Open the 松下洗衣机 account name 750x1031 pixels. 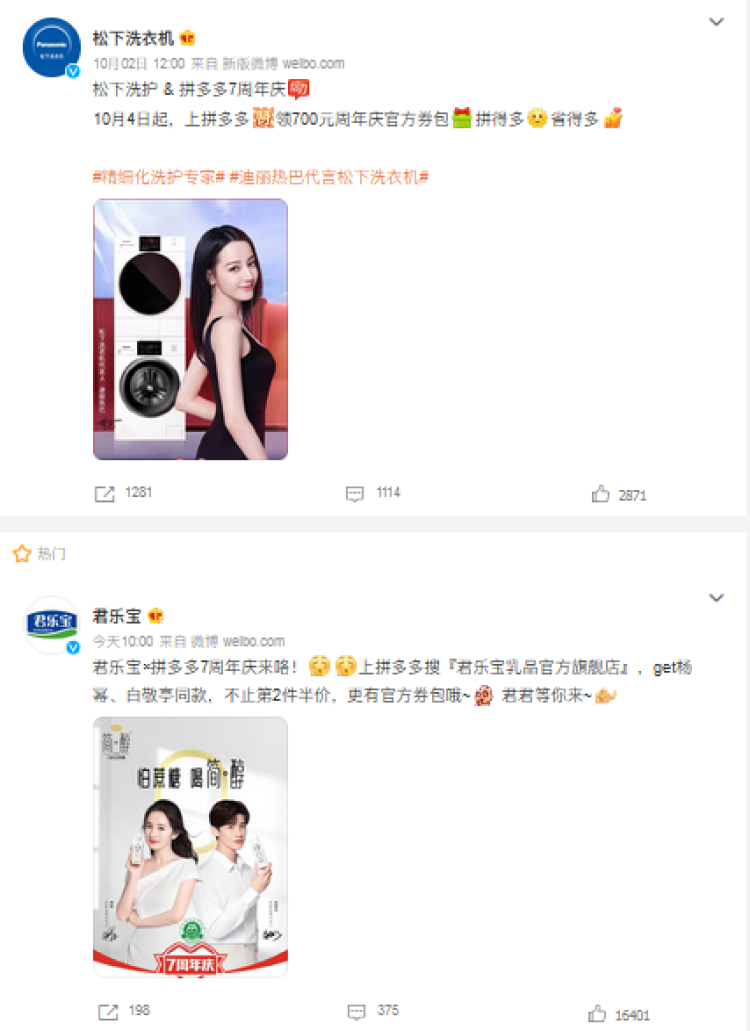(133, 38)
